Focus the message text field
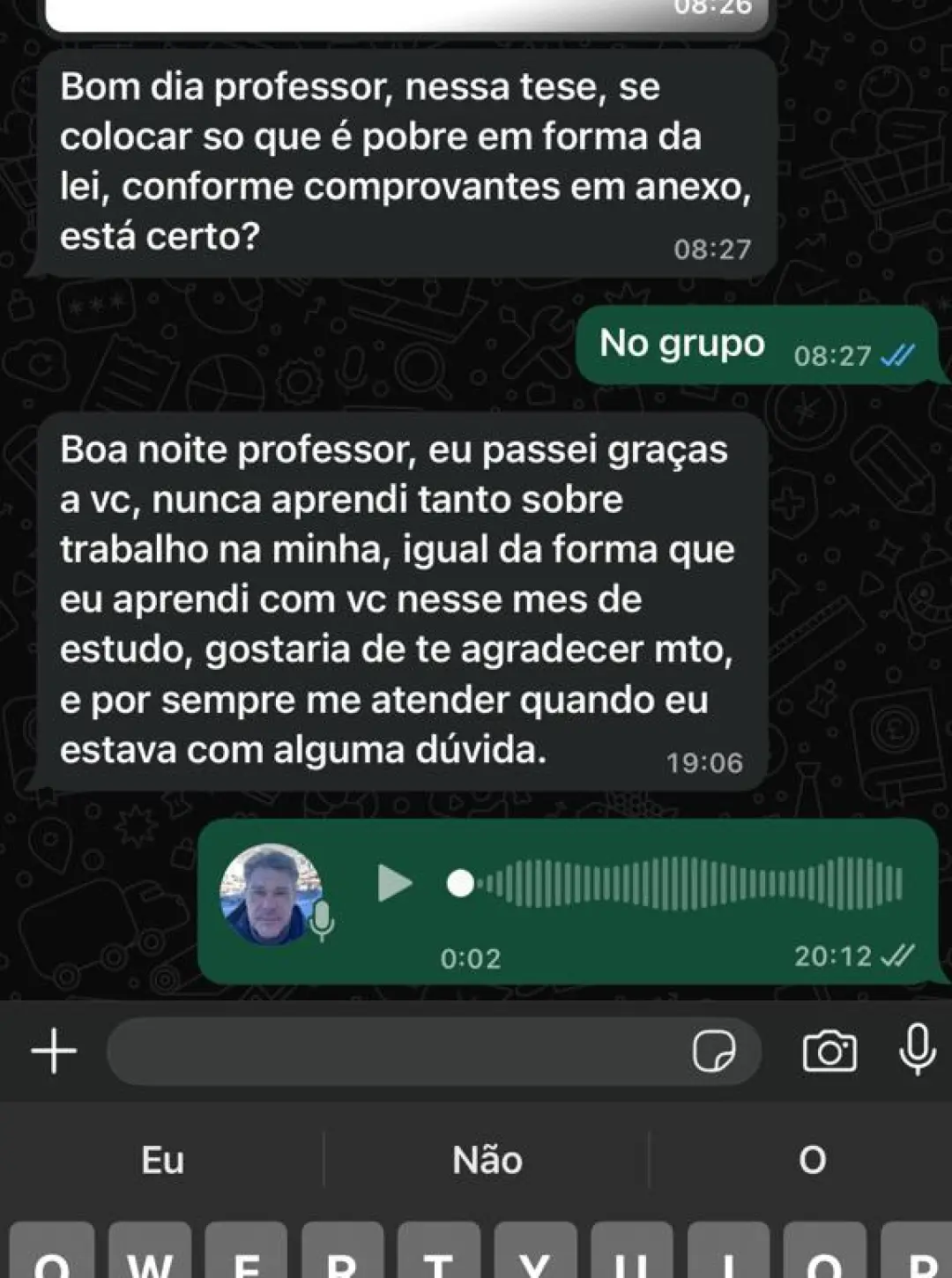 pyautogui.click(x=397, y=1051)
